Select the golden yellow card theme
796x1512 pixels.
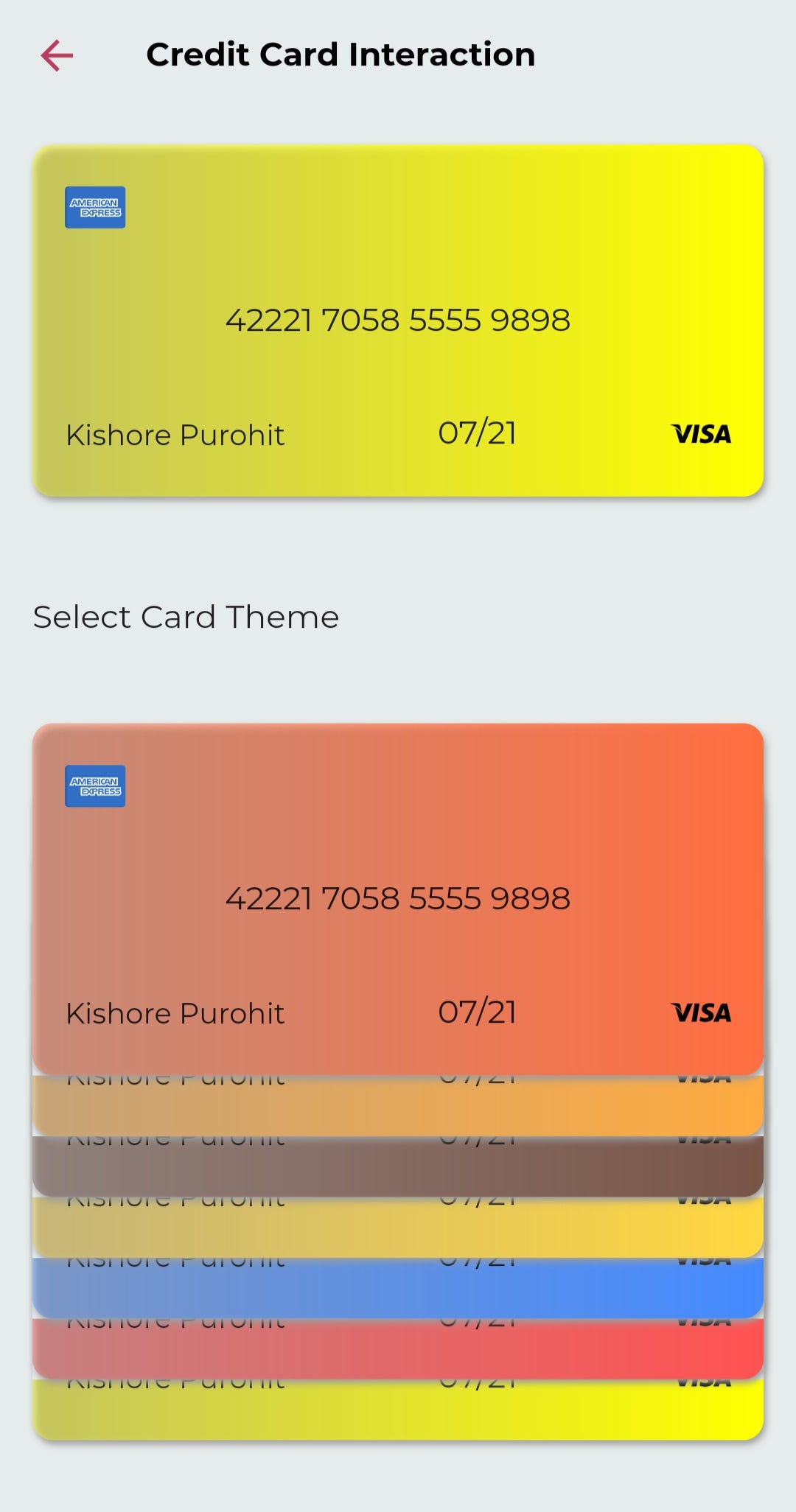coord(398,1228)
